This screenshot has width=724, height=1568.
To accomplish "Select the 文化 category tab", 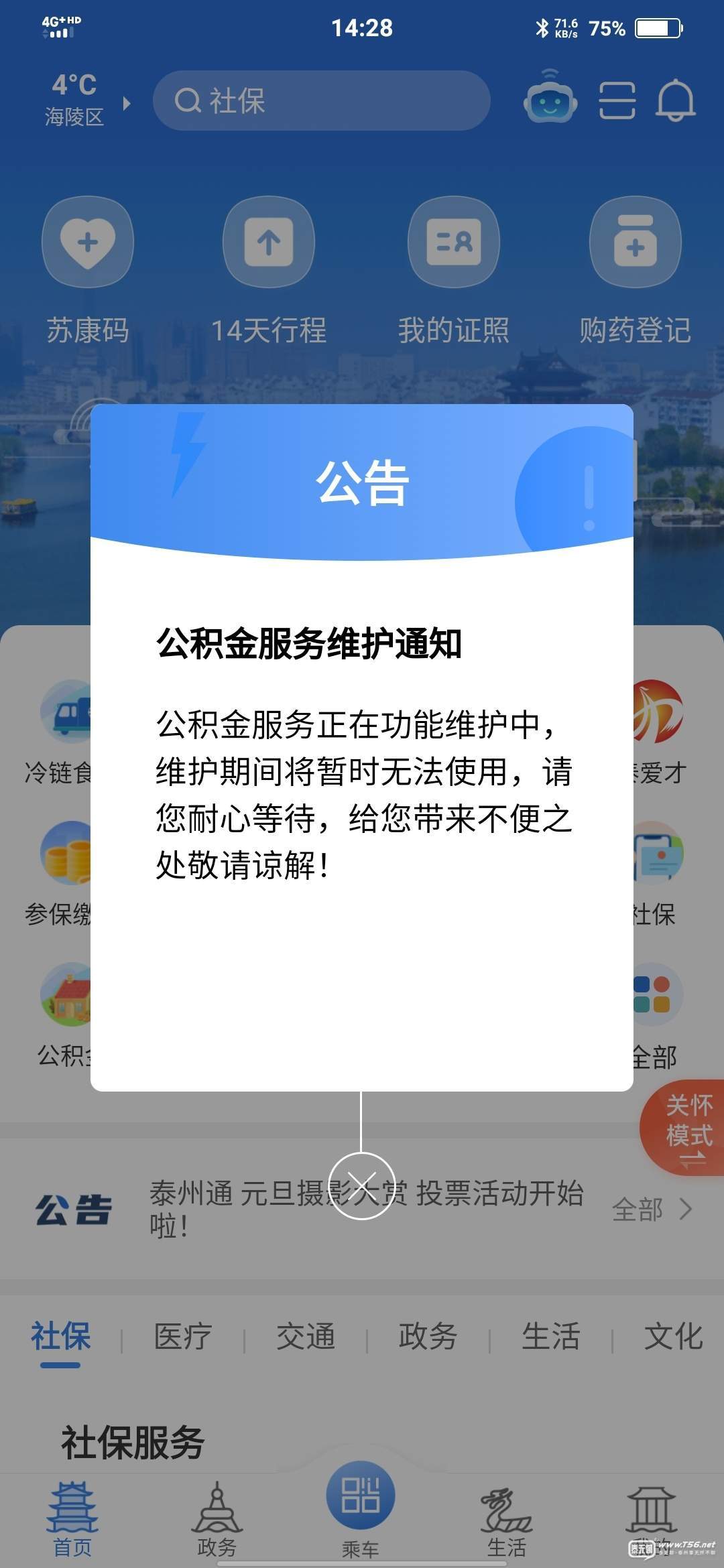I will tap(672, 1337).
